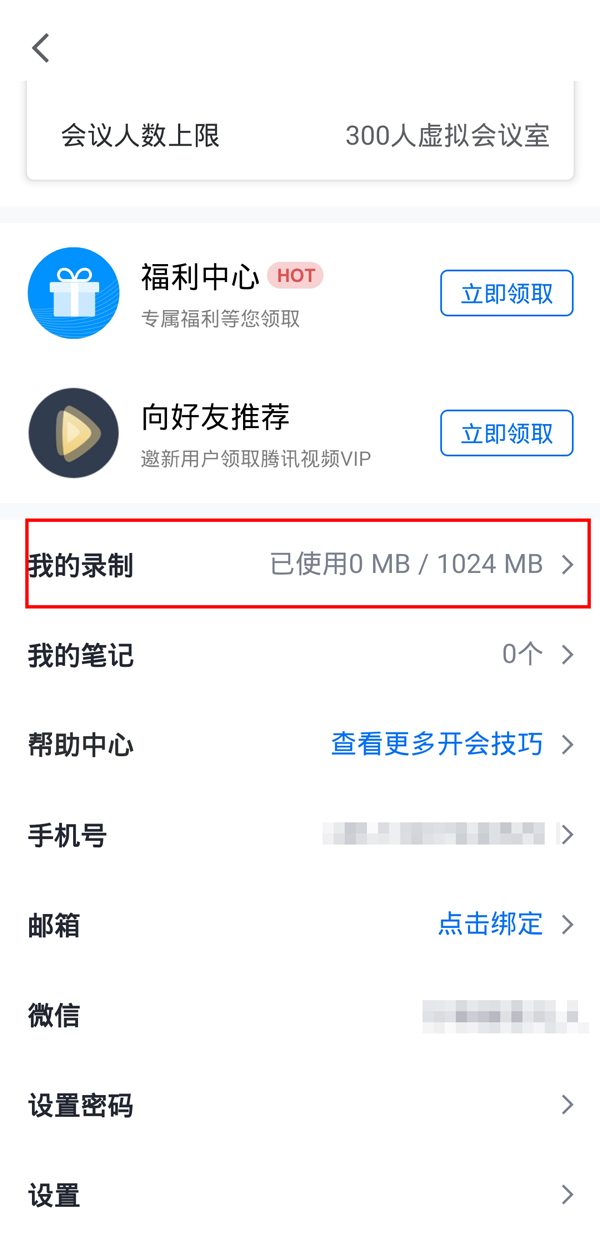Open 我的录制 storage row
600x1242 pixels.
click(x=300, y=565)
